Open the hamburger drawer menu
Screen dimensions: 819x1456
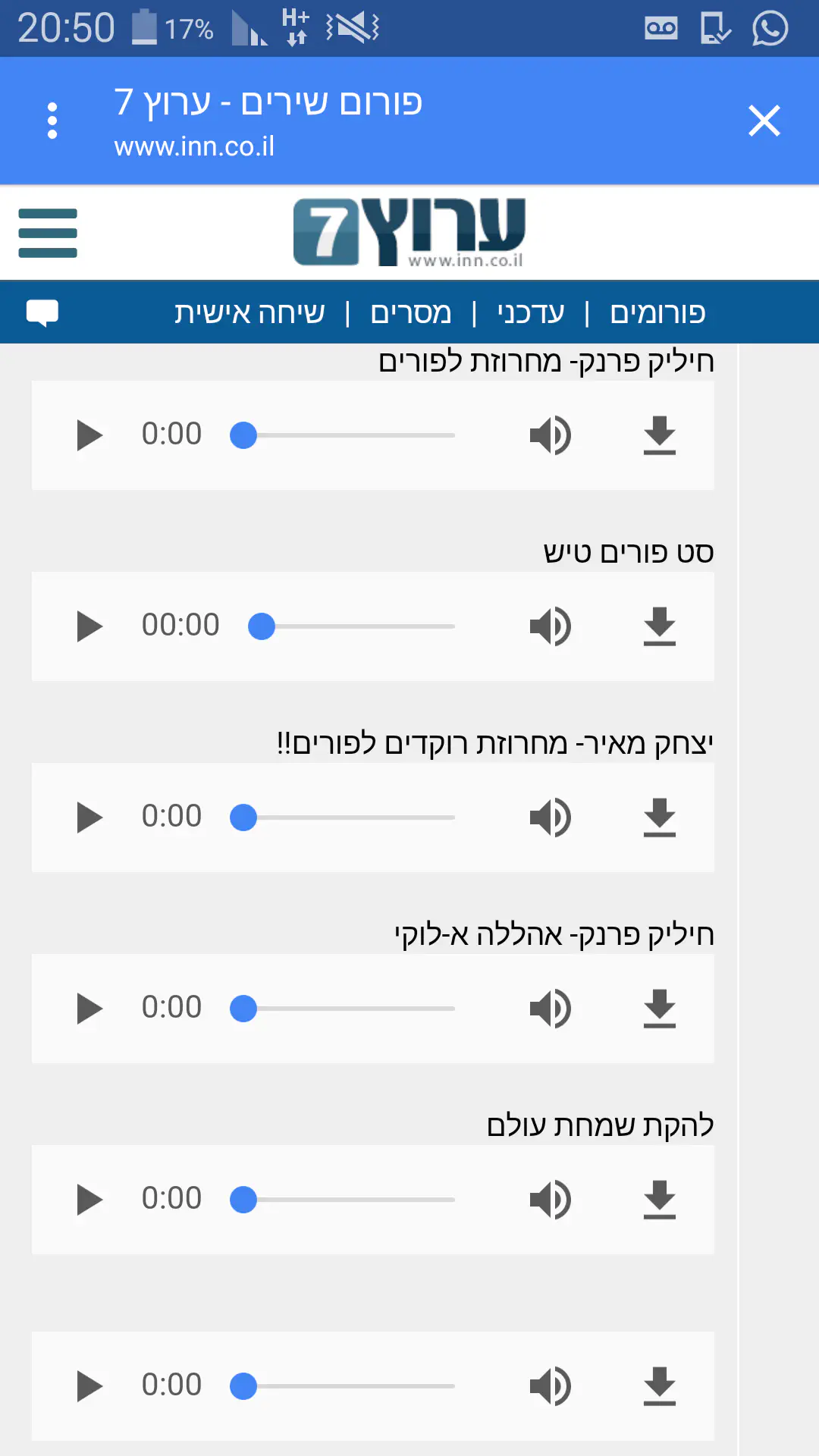[x=48, y=233]
